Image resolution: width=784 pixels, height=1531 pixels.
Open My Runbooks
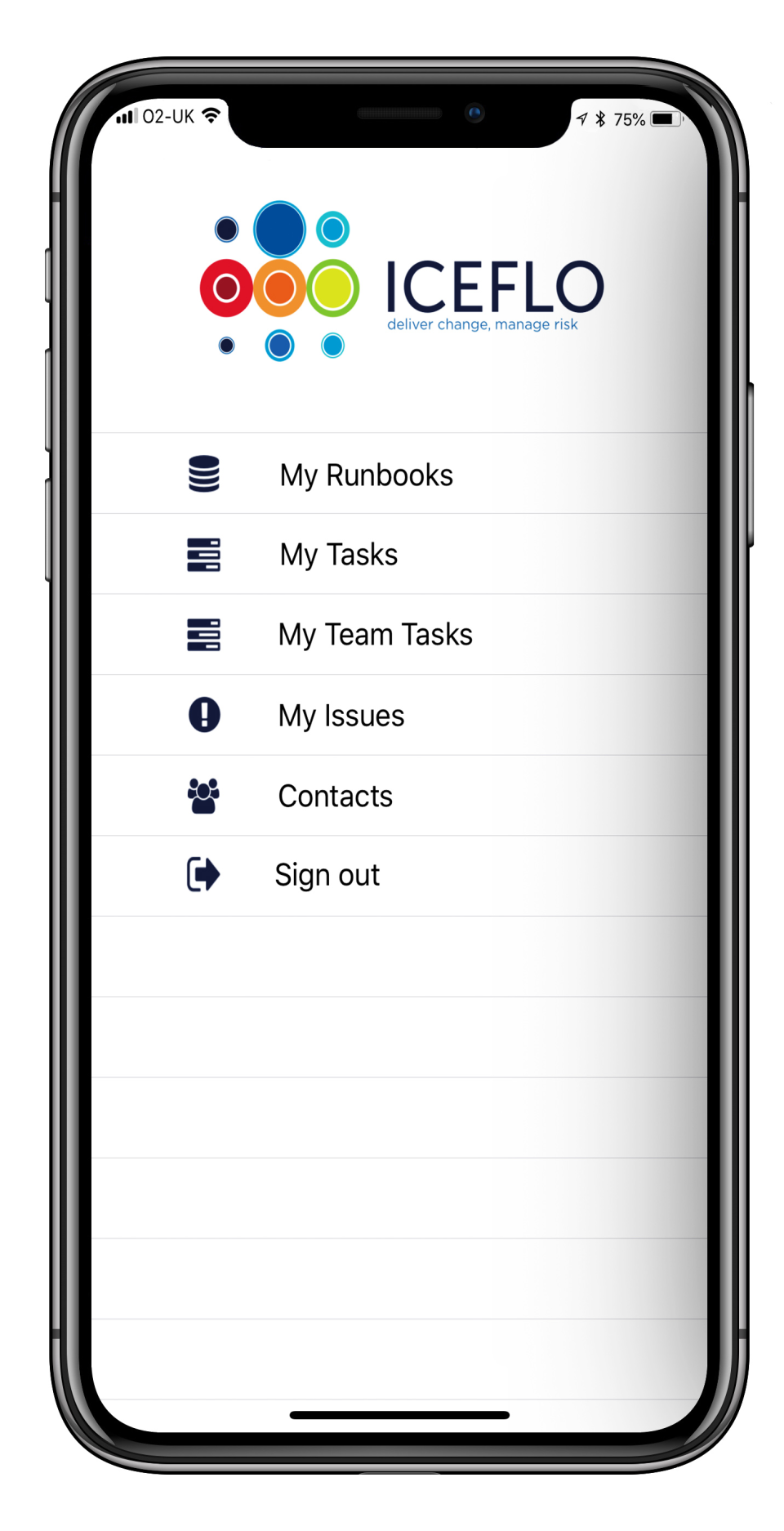tap(366, 475)
